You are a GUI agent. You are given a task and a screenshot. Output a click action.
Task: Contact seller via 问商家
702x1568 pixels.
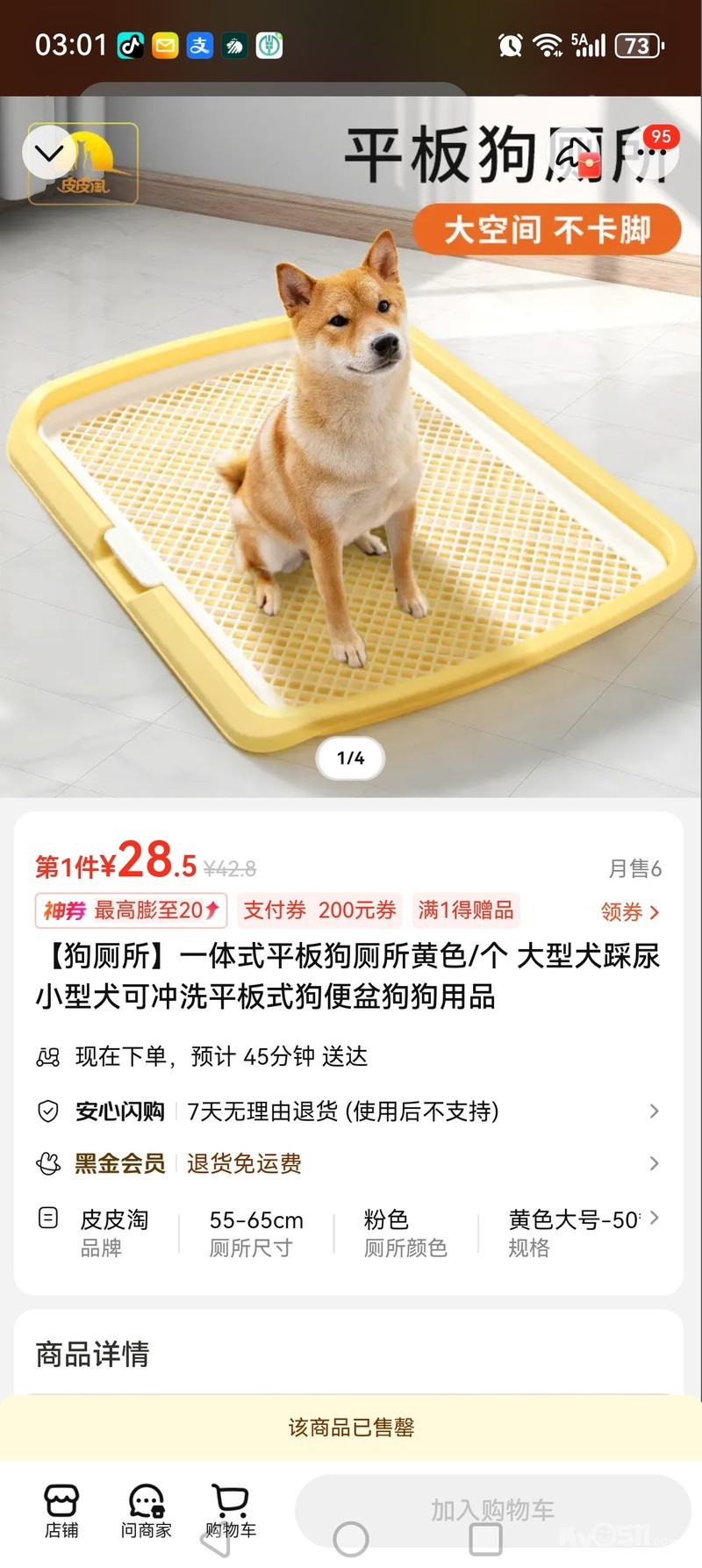point(146,1512)
